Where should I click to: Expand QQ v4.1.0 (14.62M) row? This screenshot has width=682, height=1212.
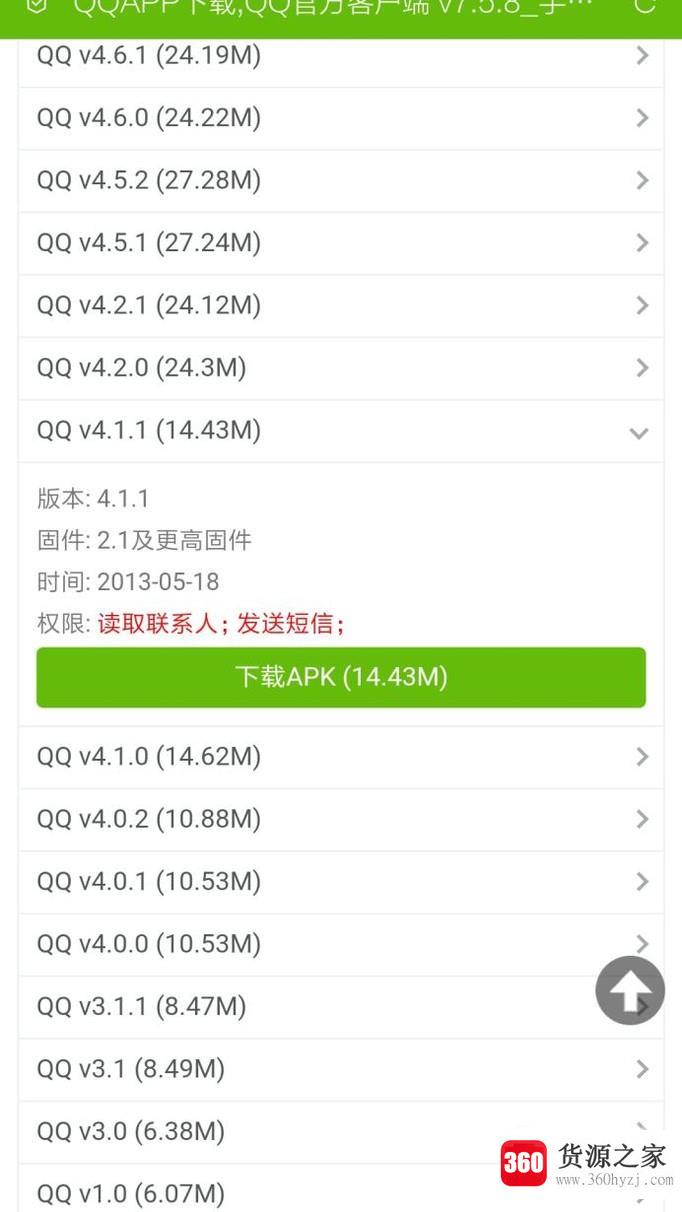click(340, 757)
